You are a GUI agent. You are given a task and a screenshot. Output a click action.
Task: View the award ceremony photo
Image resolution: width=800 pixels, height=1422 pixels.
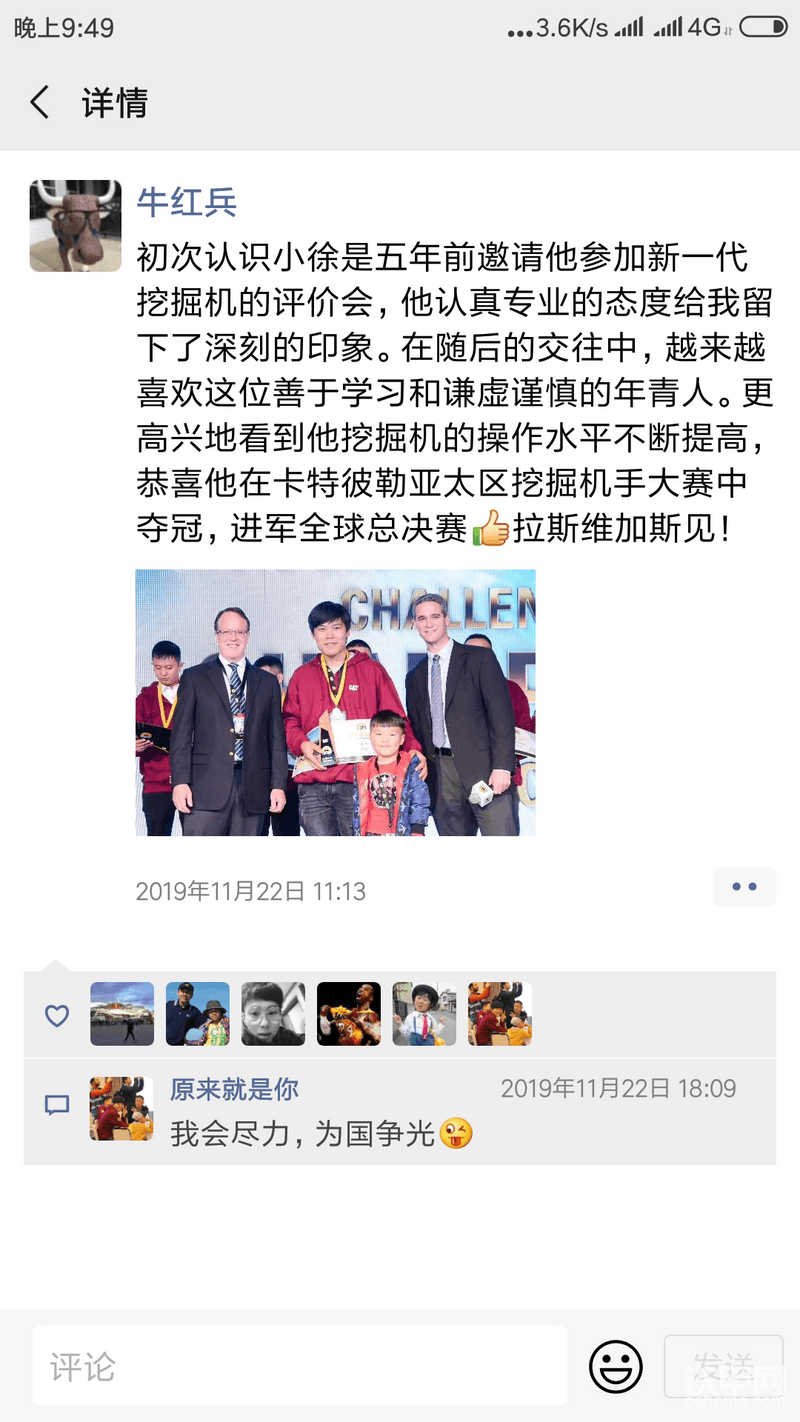pos(335,702)
